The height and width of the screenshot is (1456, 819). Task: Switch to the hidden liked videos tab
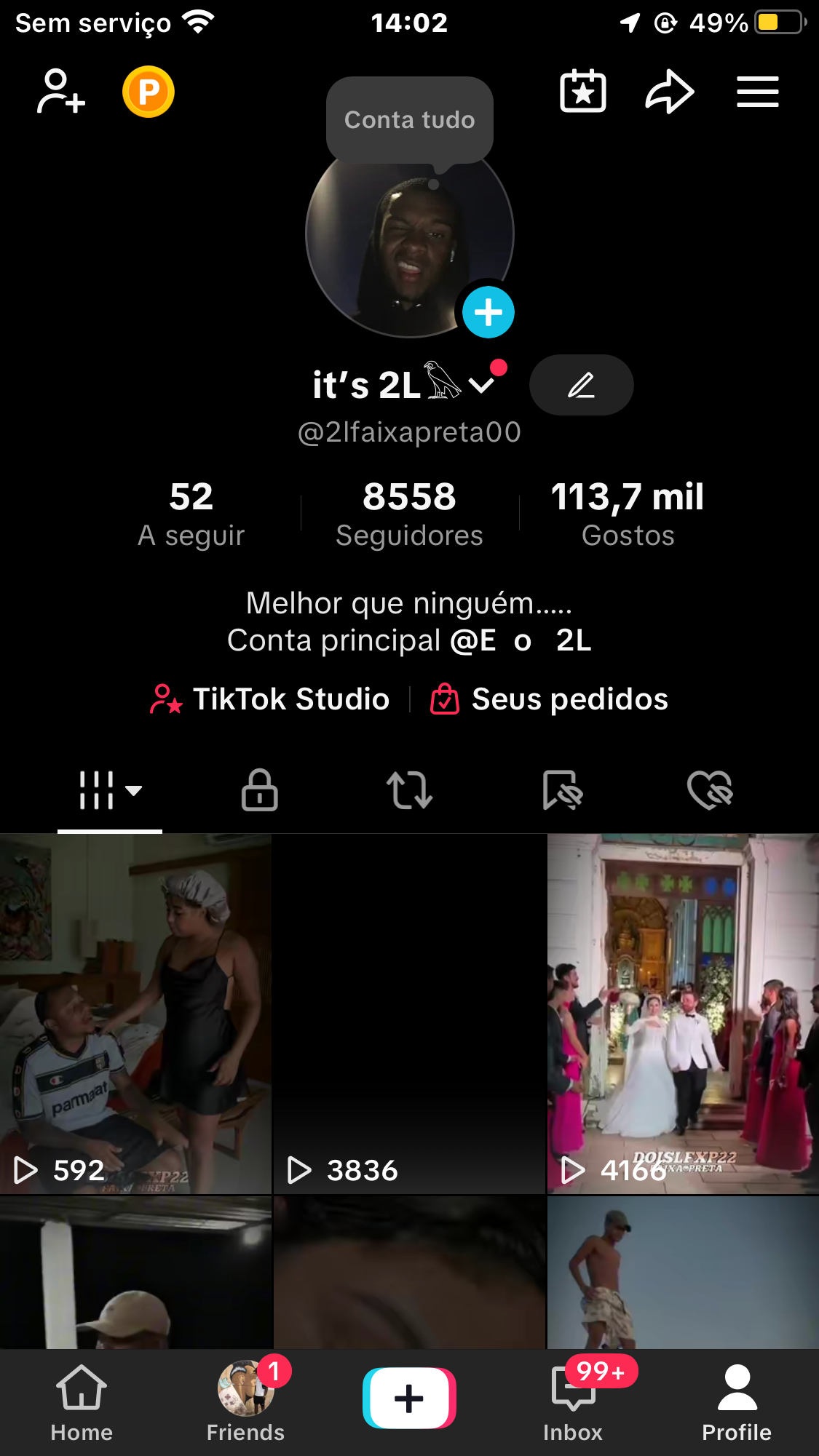tap(710, 790)
